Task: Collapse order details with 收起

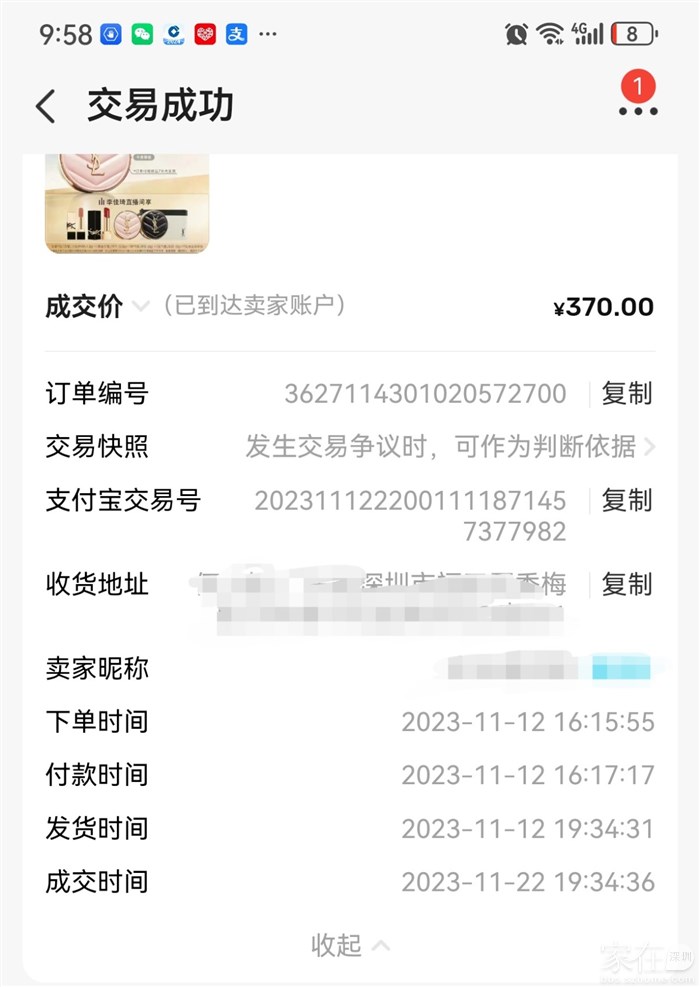Action: [x=350, y=944]
